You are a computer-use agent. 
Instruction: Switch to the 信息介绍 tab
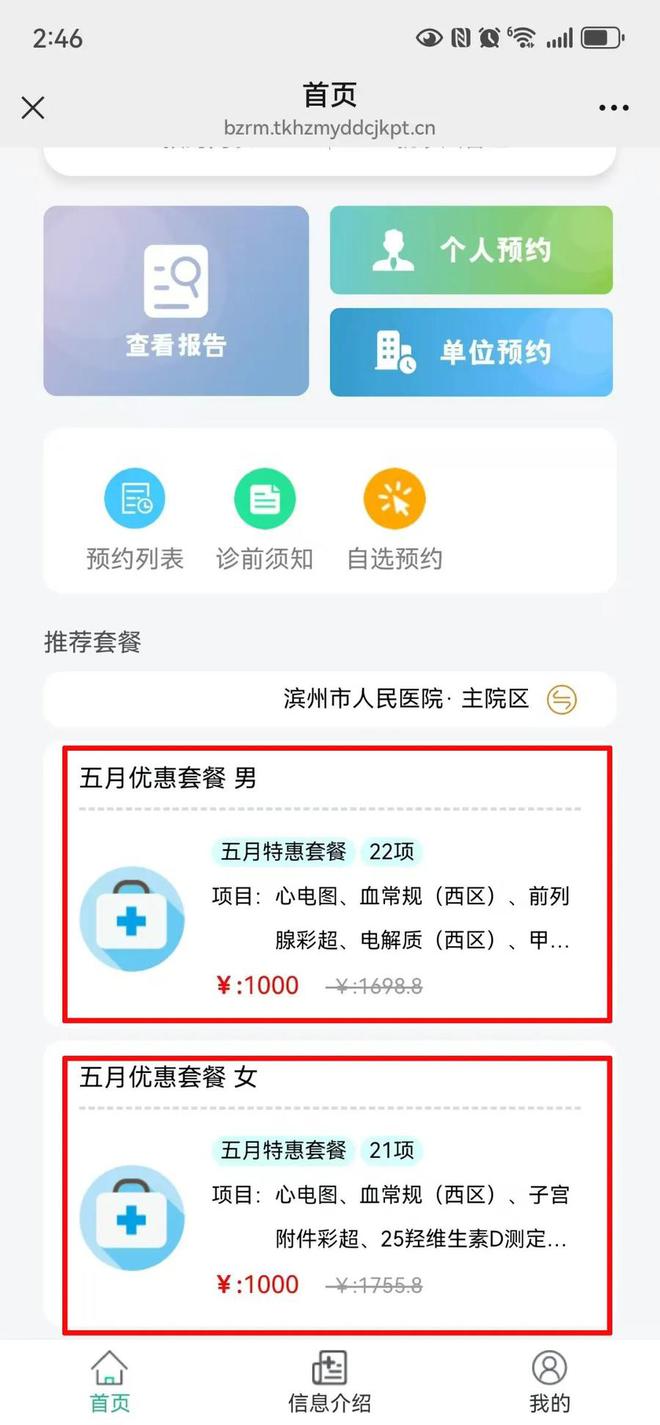[x=329, y=1382]
